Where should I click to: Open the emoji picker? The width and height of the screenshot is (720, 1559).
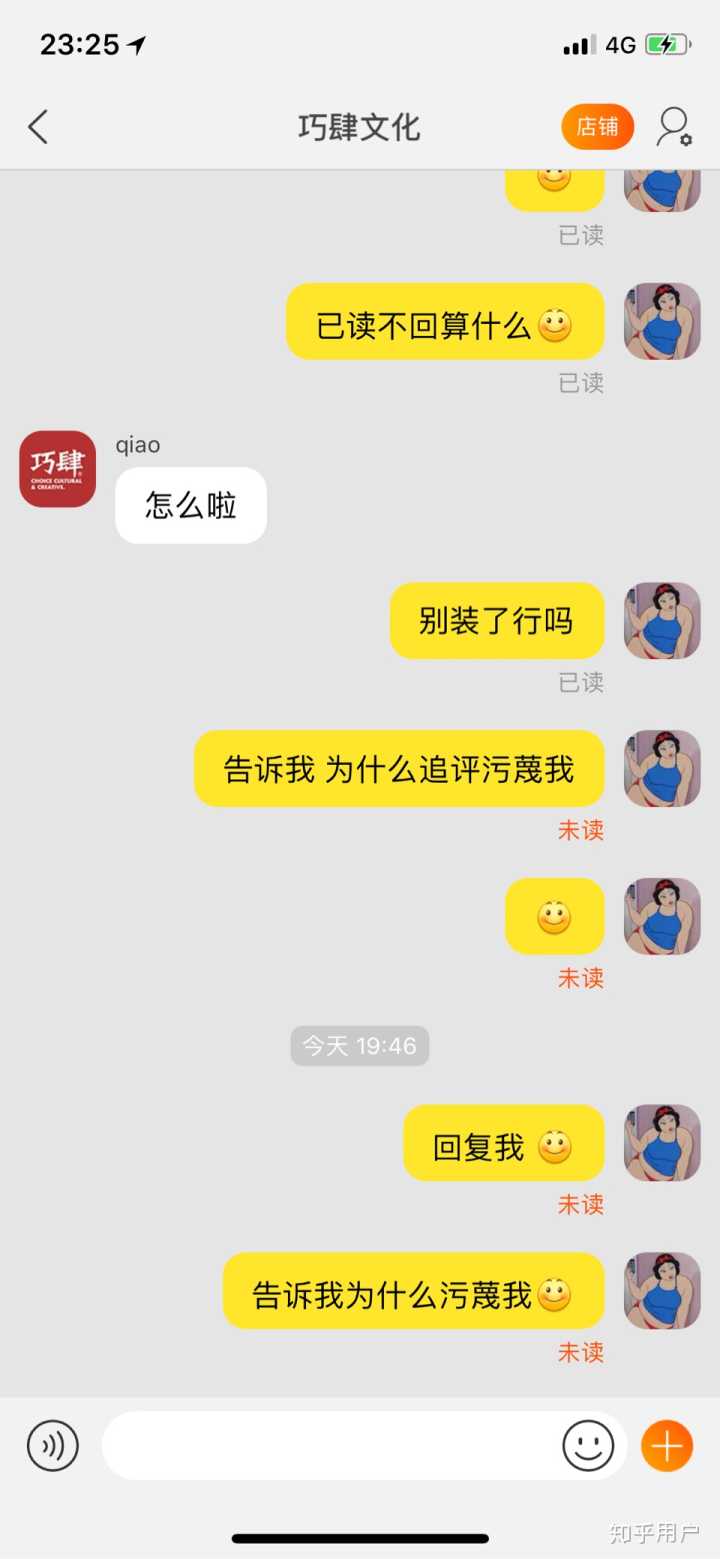(x=588, y=1445)
